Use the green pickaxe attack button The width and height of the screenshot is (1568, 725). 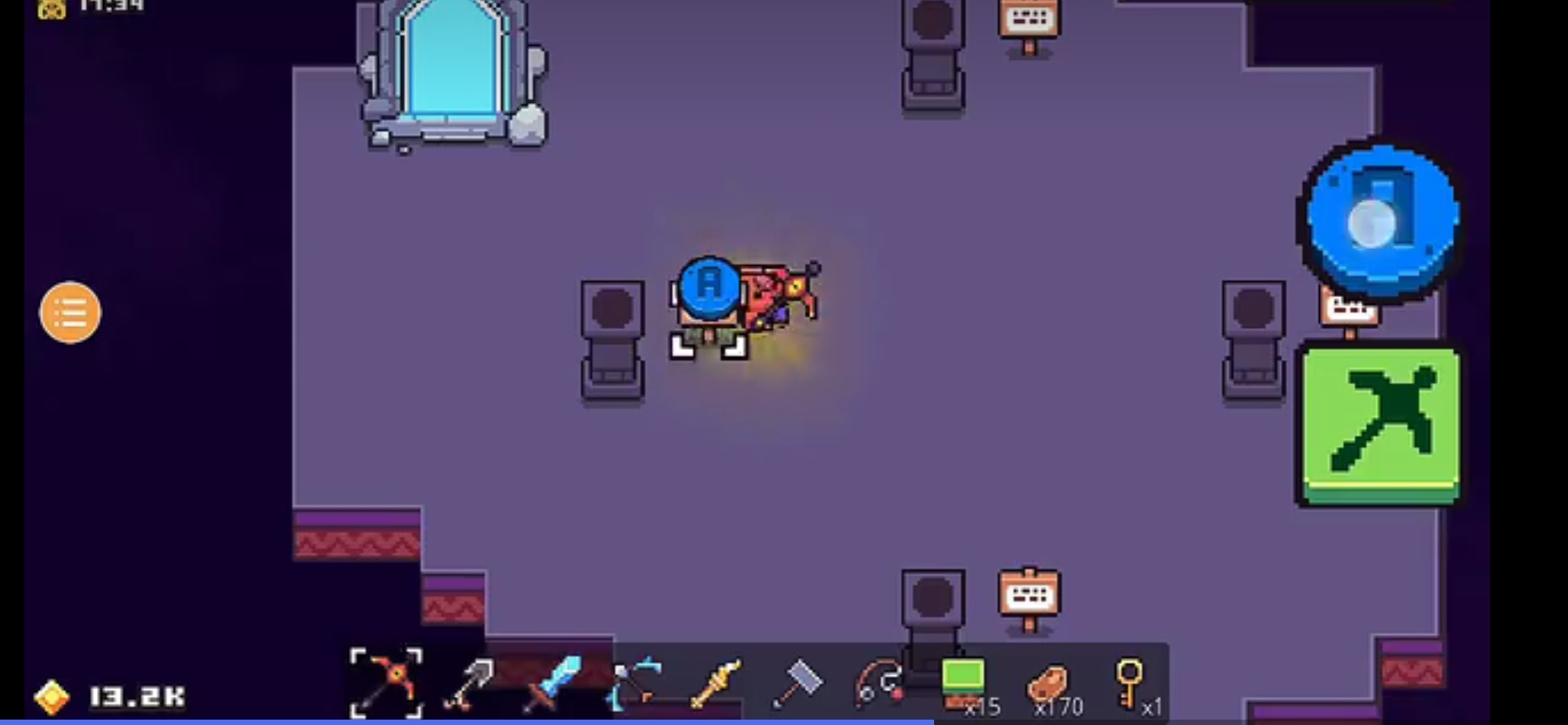pos(1381,423)
